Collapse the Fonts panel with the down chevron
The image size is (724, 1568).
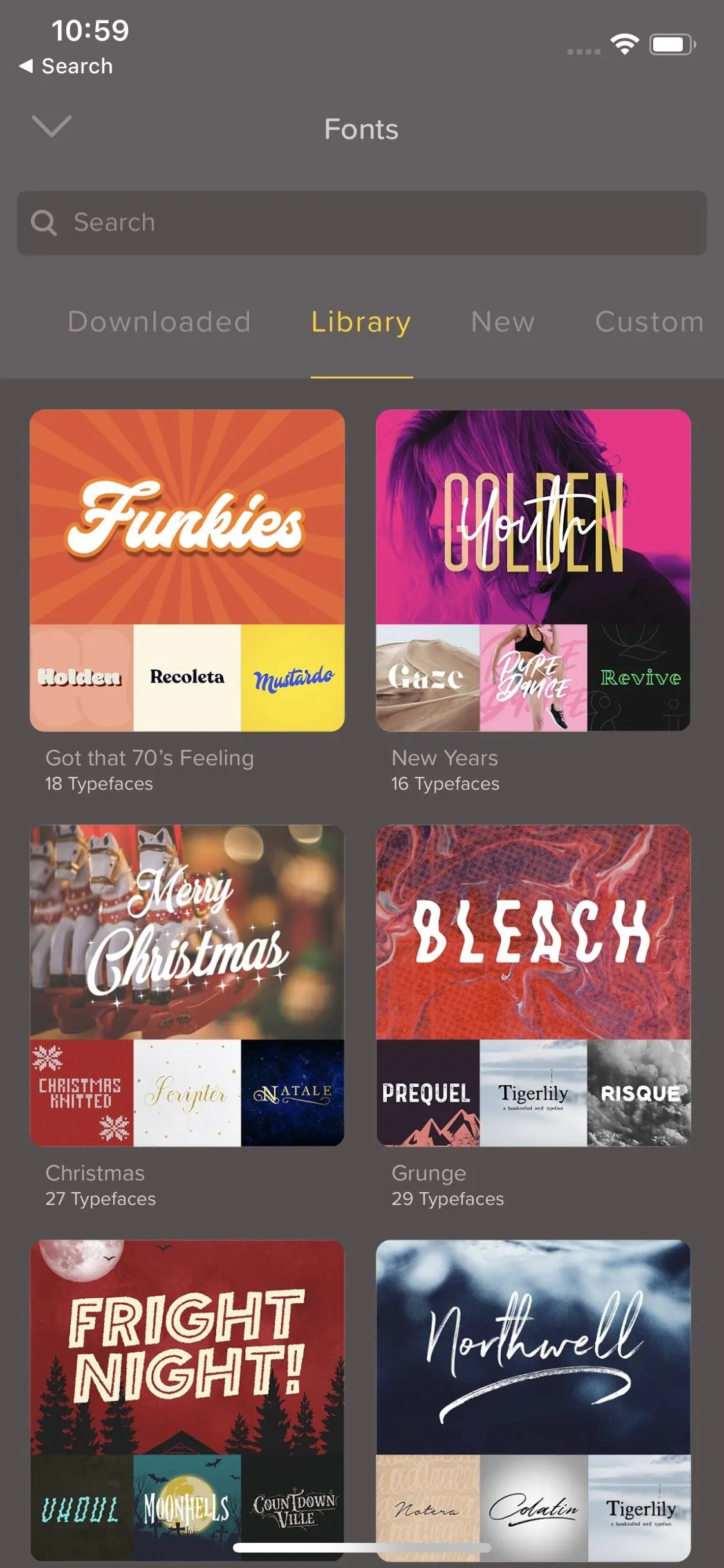[x=51, y=126]
